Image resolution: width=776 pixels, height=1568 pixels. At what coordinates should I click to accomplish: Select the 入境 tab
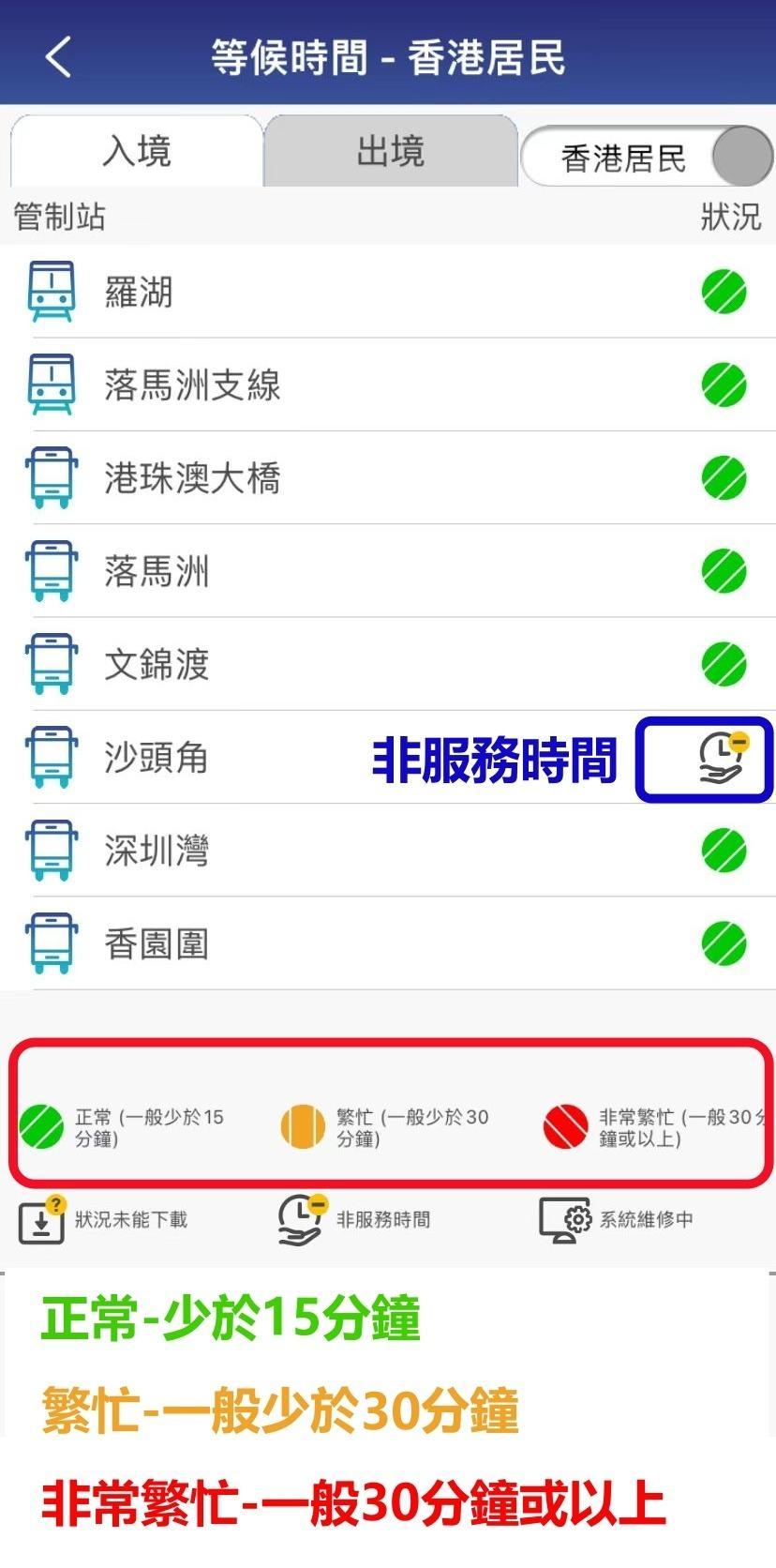tap(137, 150)
